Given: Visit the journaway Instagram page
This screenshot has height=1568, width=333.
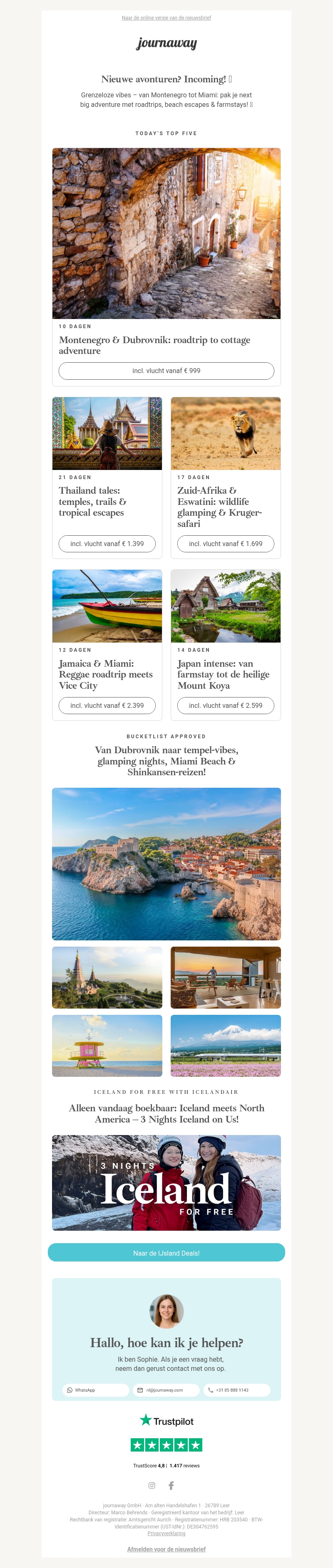Looking at the screenshot, I should click(152, 1486).
